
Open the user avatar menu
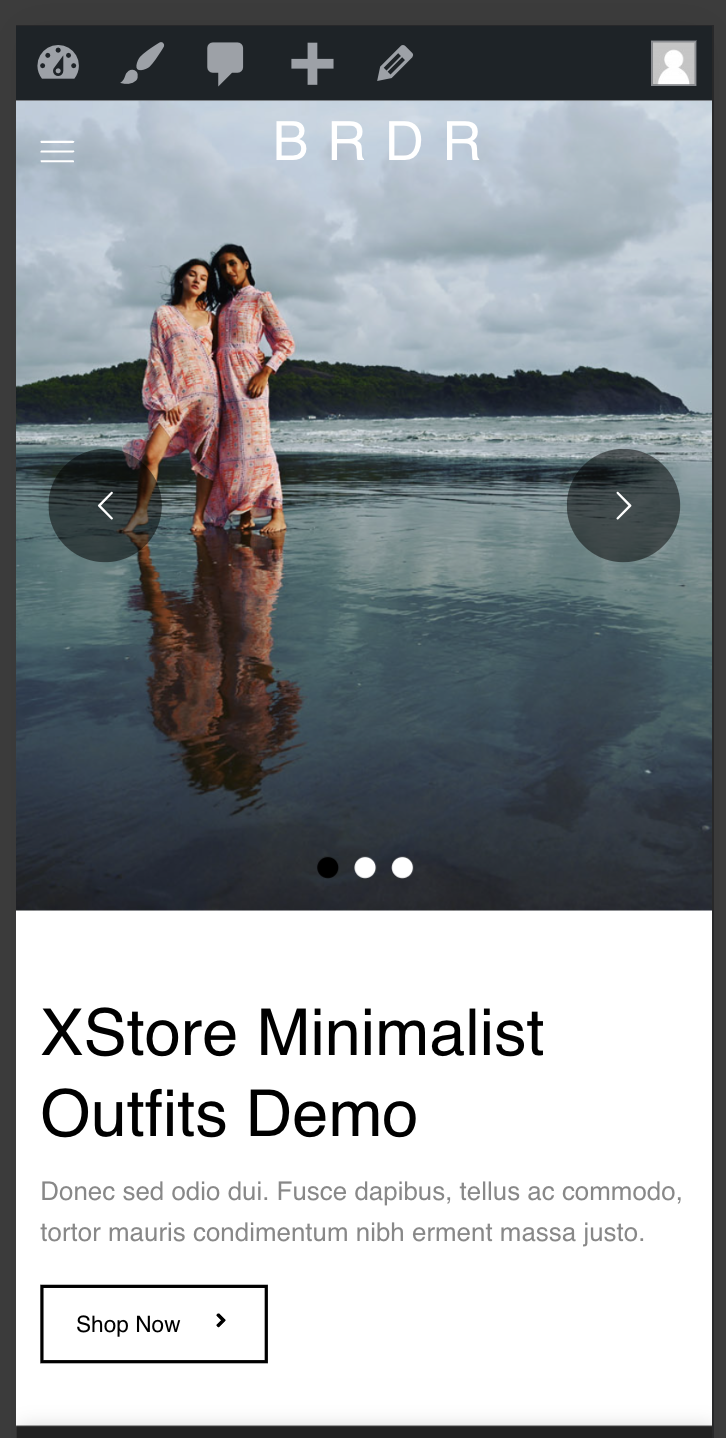673,63
